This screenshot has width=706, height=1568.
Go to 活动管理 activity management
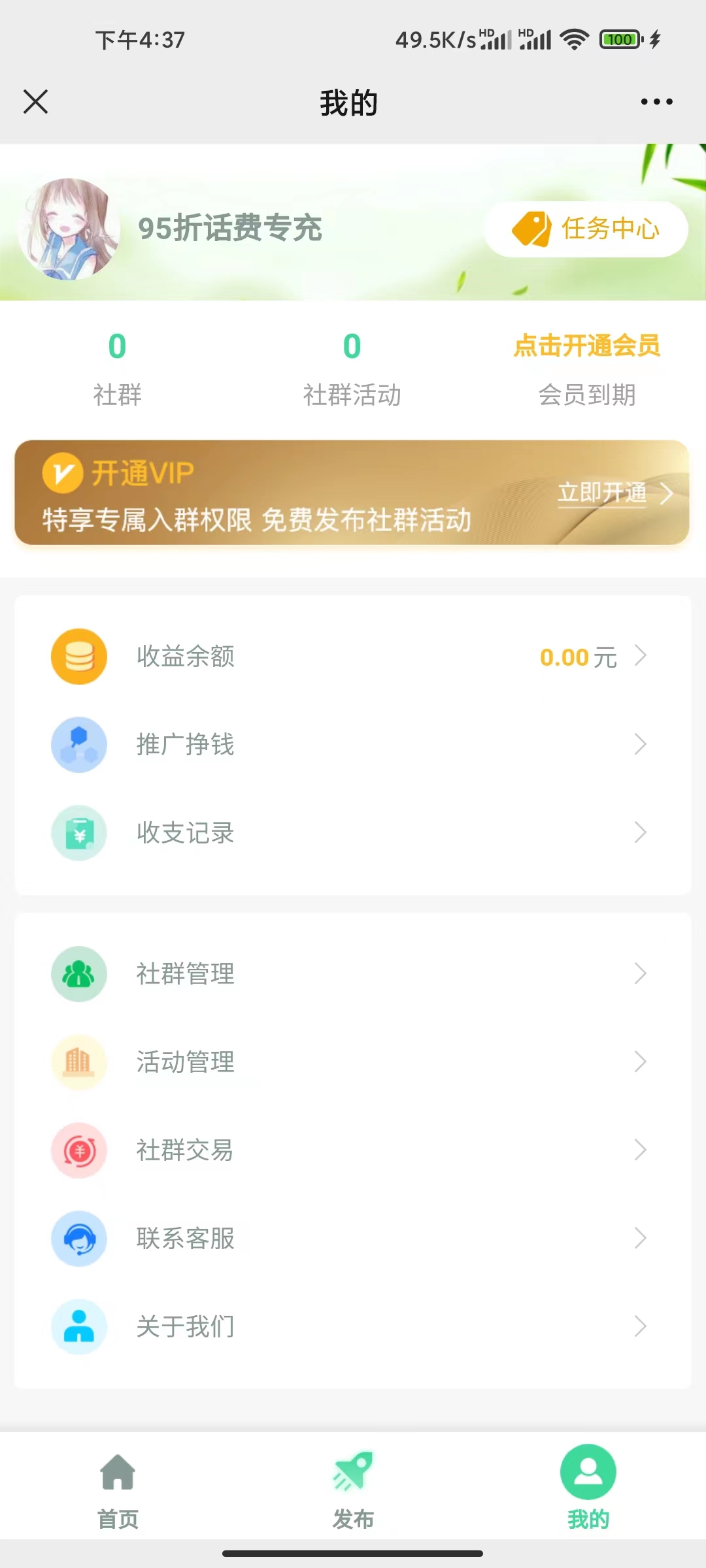tap(353, 1062)
